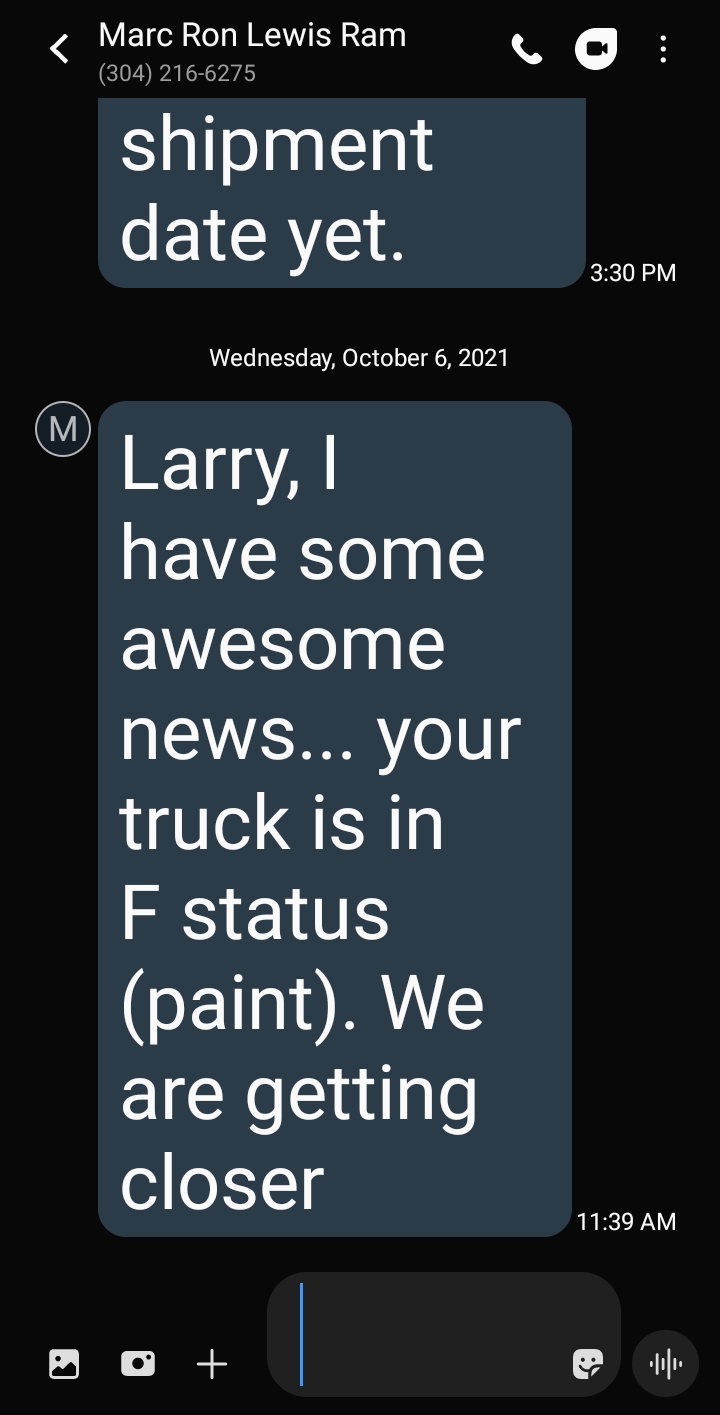Screen dimensions: 720x1415
Task: Record a voice message
Action: tap(666, 1363)
